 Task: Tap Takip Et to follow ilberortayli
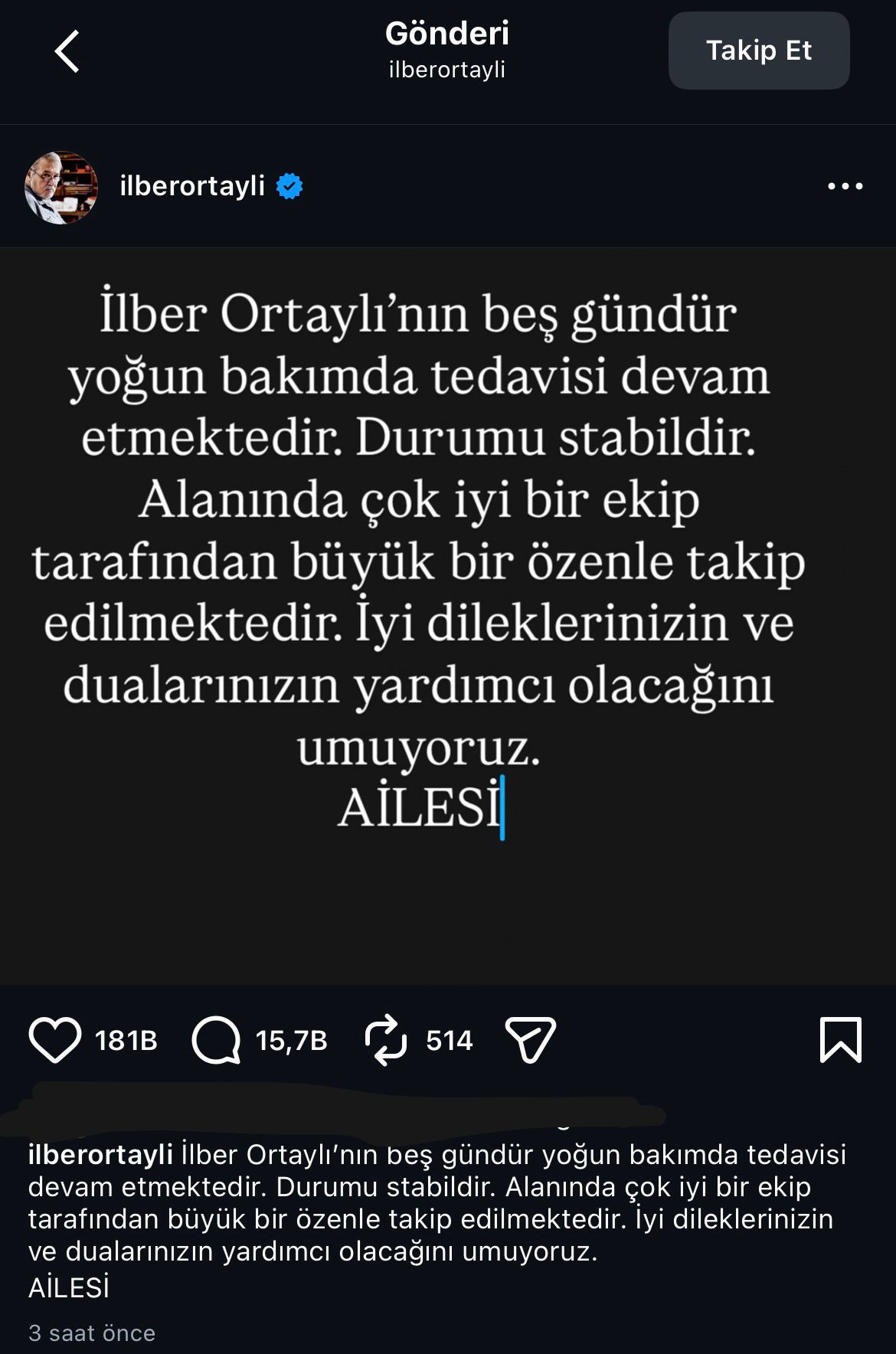[x=758, y=51]
